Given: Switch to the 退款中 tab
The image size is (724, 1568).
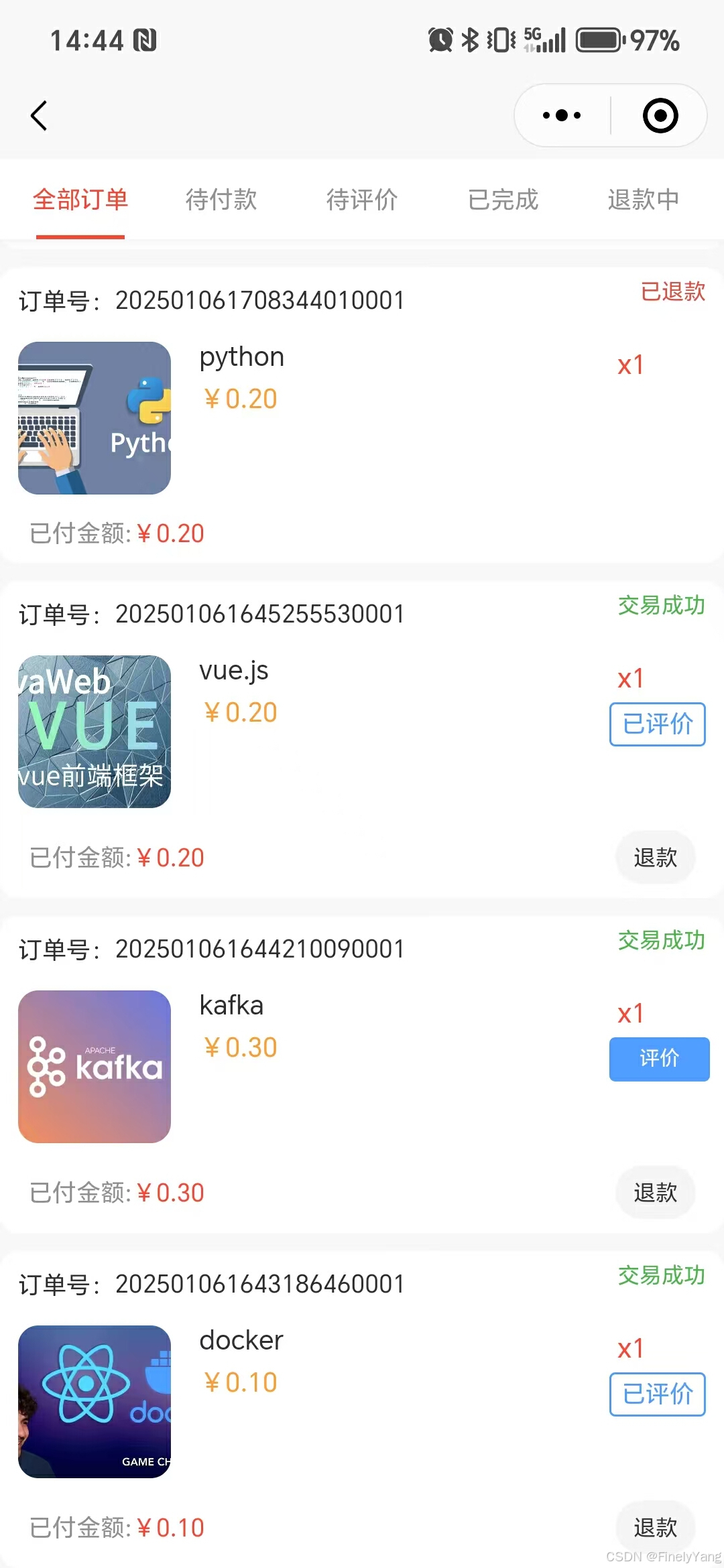Looking at the screenshot, I should coord(644,200).
